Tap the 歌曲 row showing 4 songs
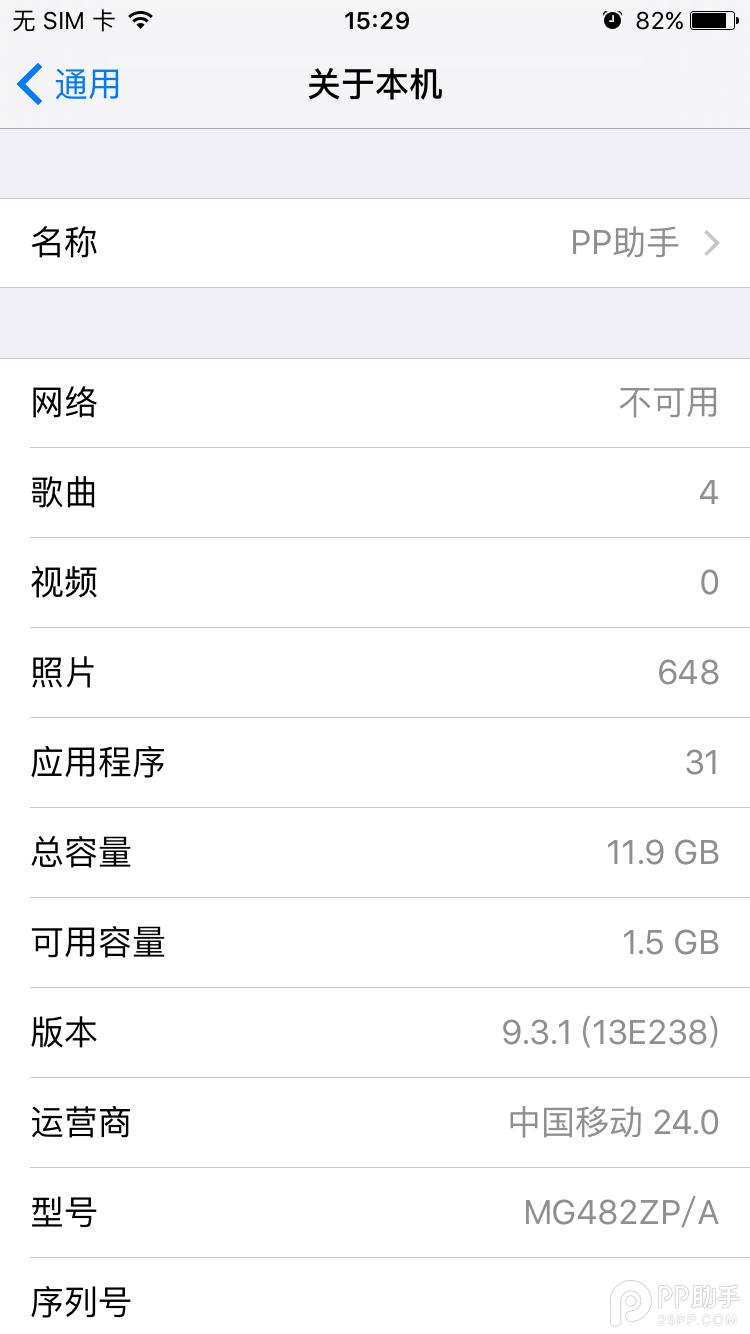This screenshot has height=1334, width=750. (375, 492)
